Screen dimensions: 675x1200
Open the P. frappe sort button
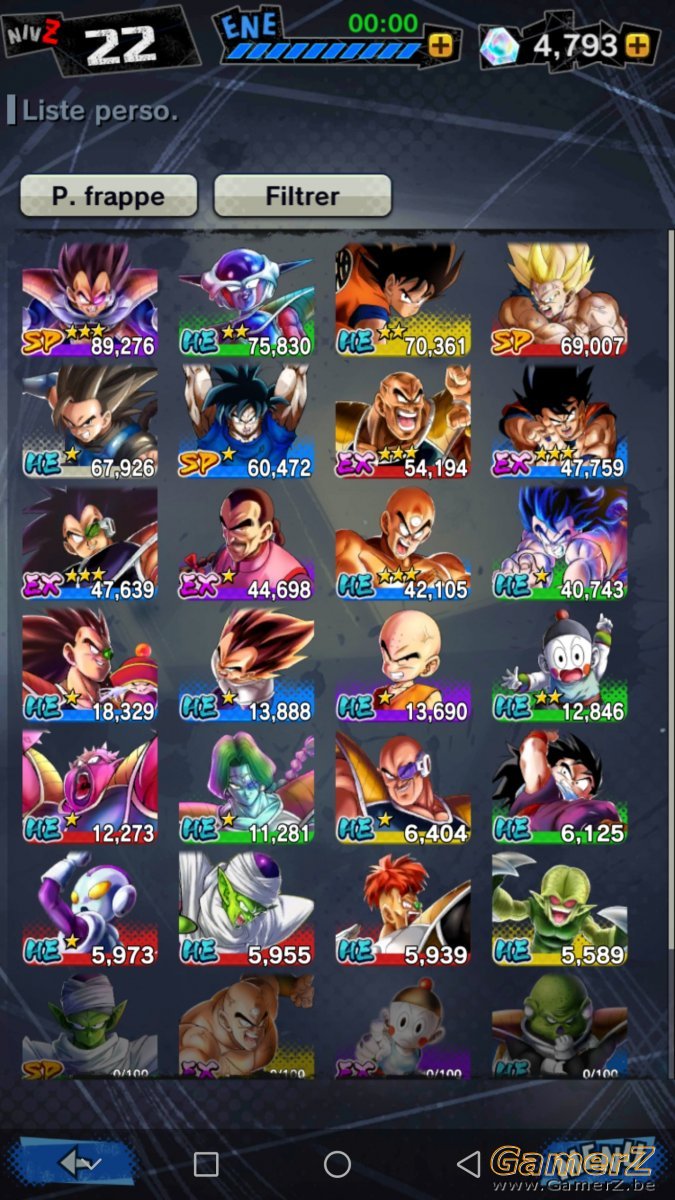(108, 196)
